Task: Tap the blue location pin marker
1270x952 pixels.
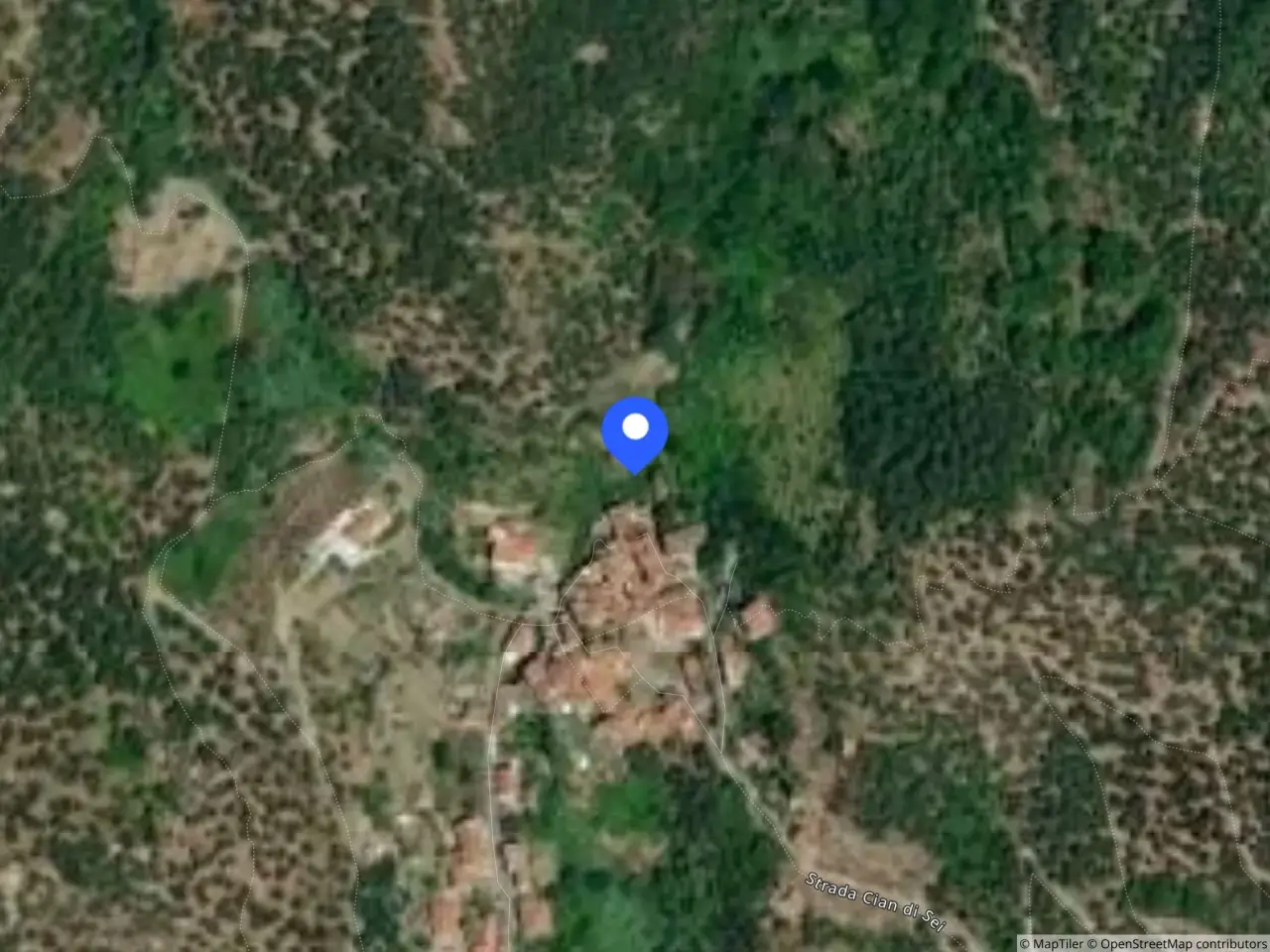Action: pos(635,434)
